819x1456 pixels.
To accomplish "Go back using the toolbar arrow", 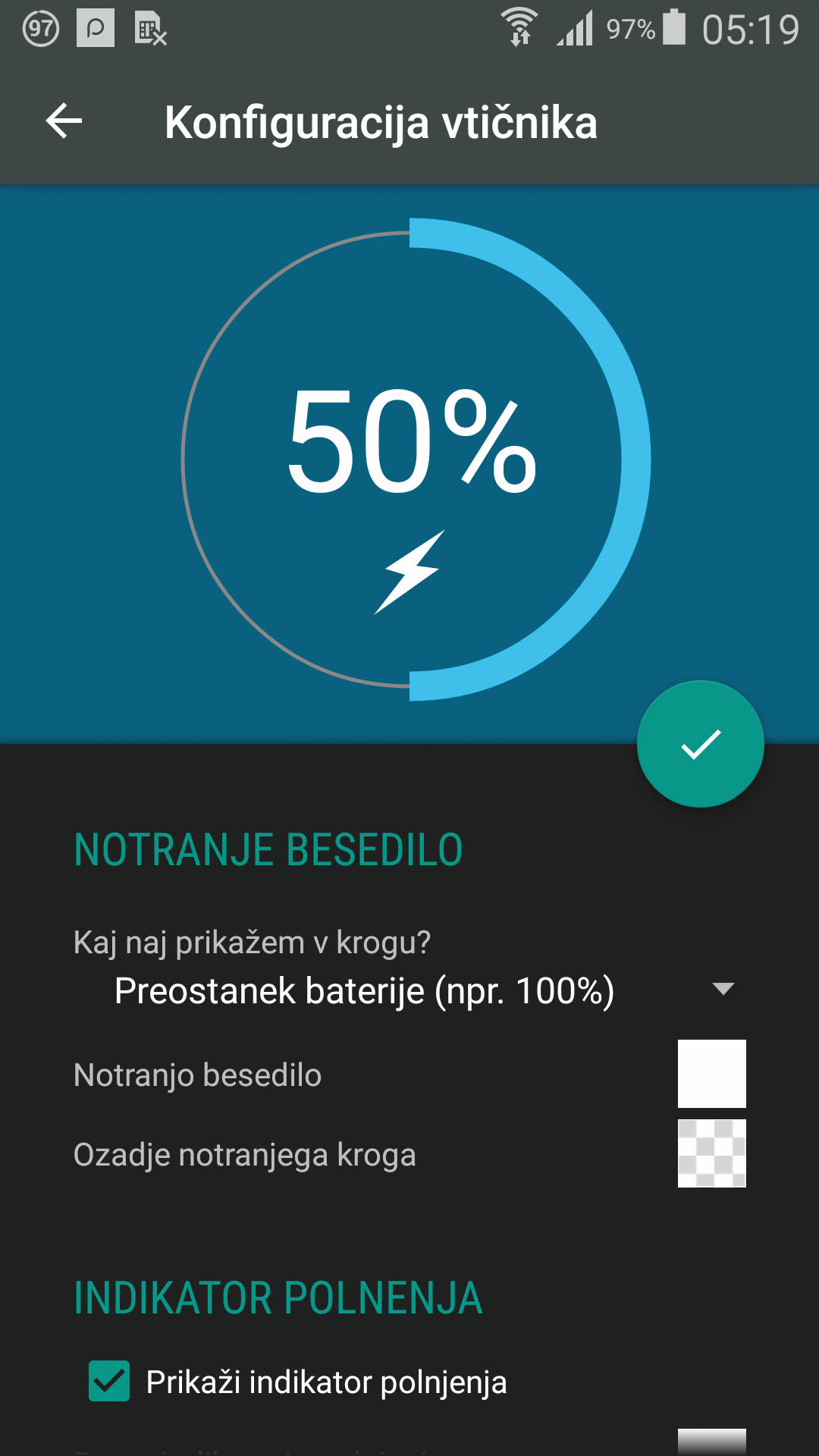I will (64, 121).
